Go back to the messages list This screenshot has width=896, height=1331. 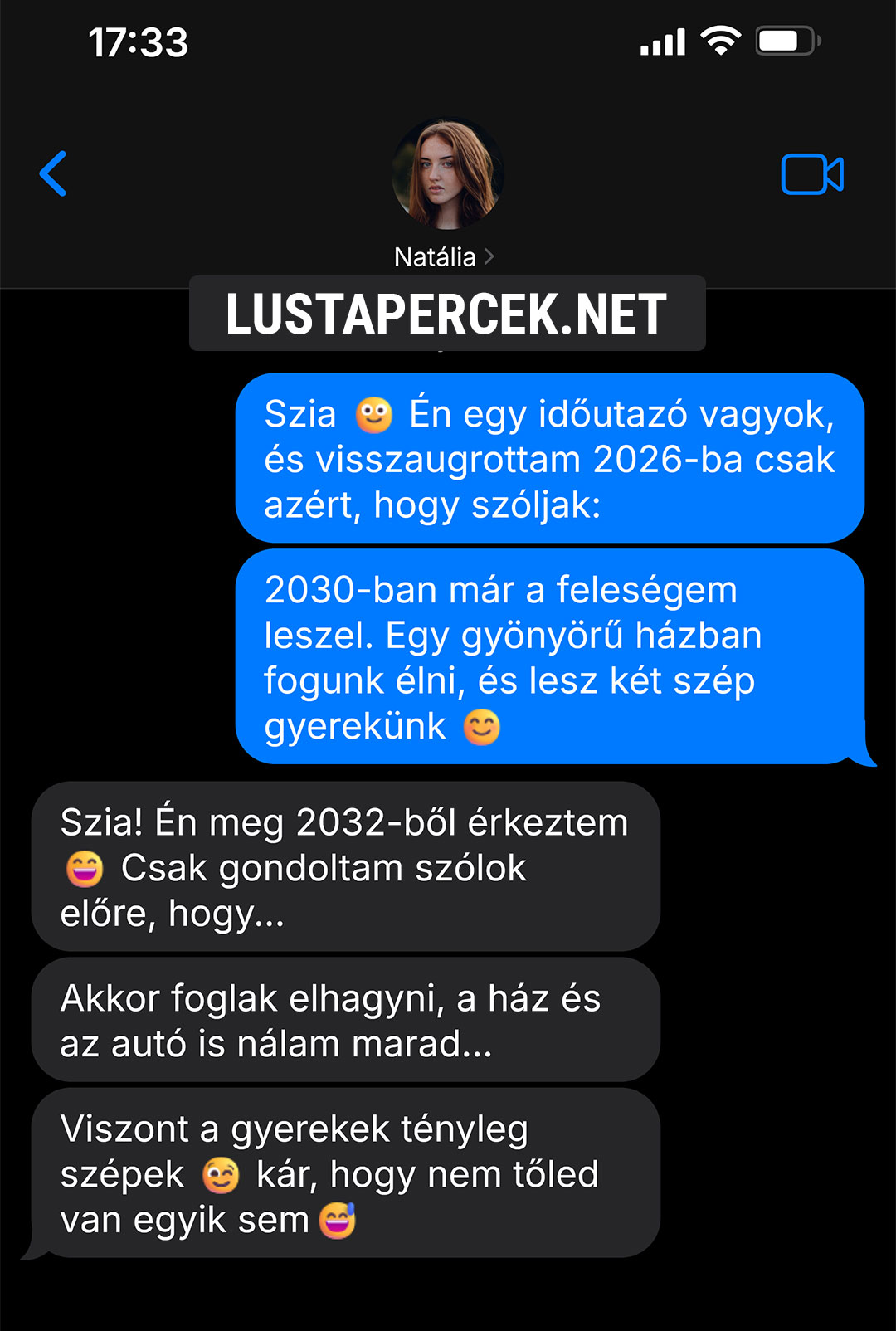pyautogui.click(x=54, y=174)
